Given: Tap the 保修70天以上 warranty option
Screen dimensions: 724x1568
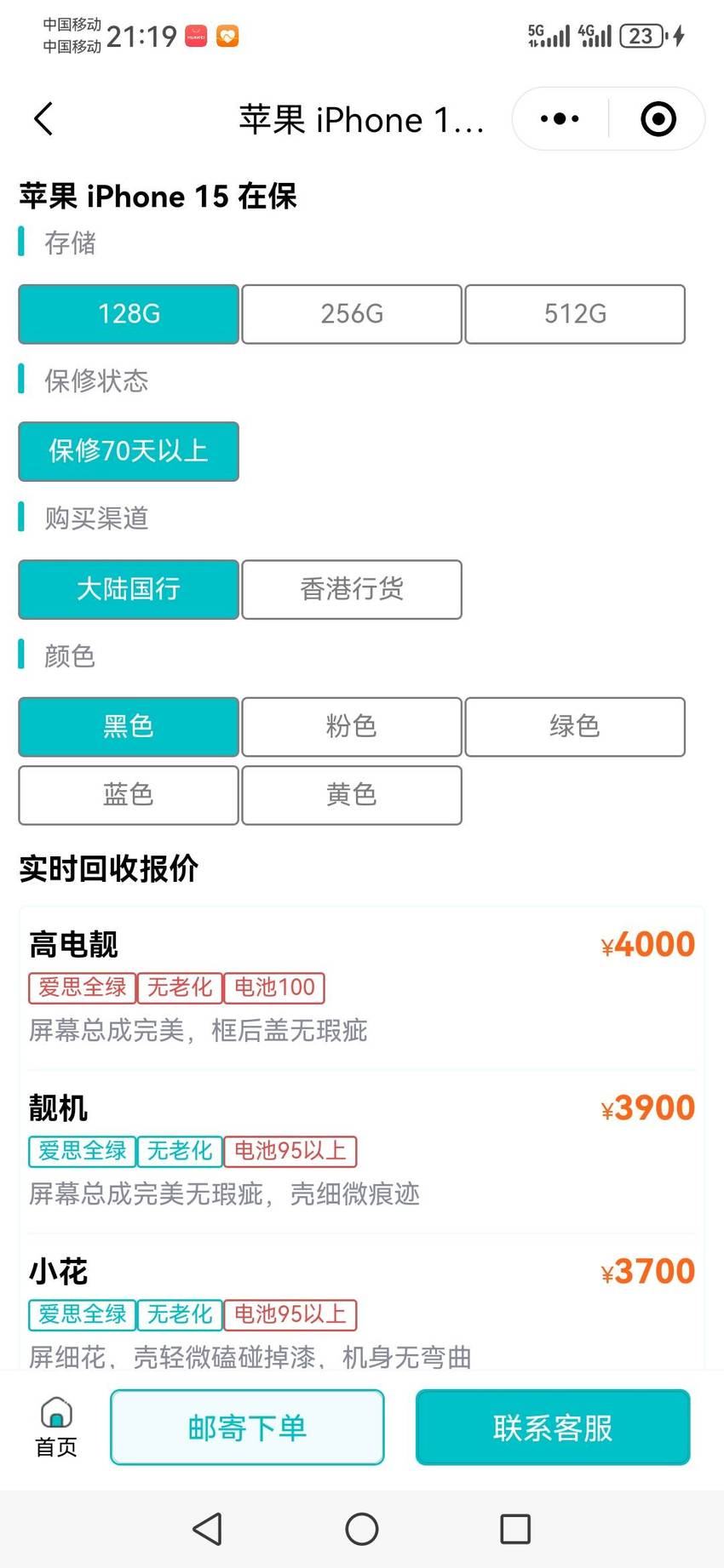Looking at the screenshot, I should click(129, 451).
